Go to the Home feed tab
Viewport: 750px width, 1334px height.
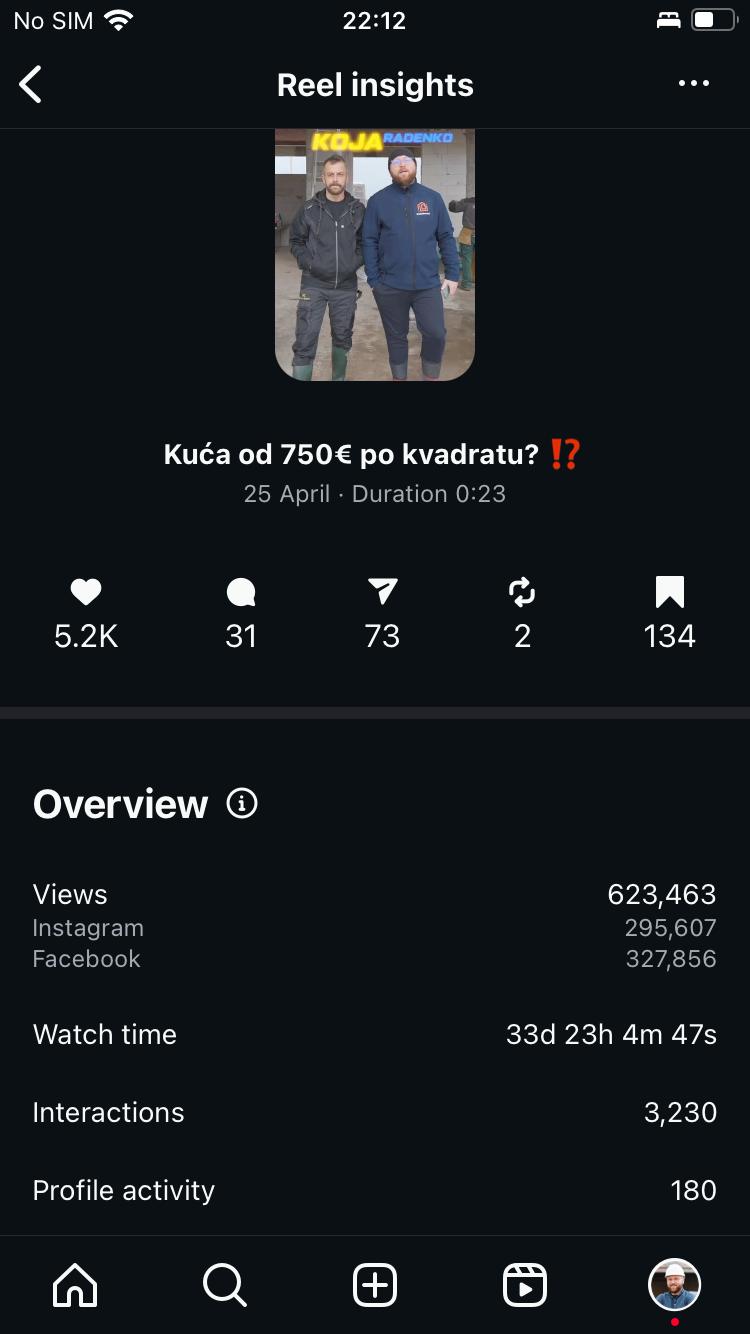75,1285
